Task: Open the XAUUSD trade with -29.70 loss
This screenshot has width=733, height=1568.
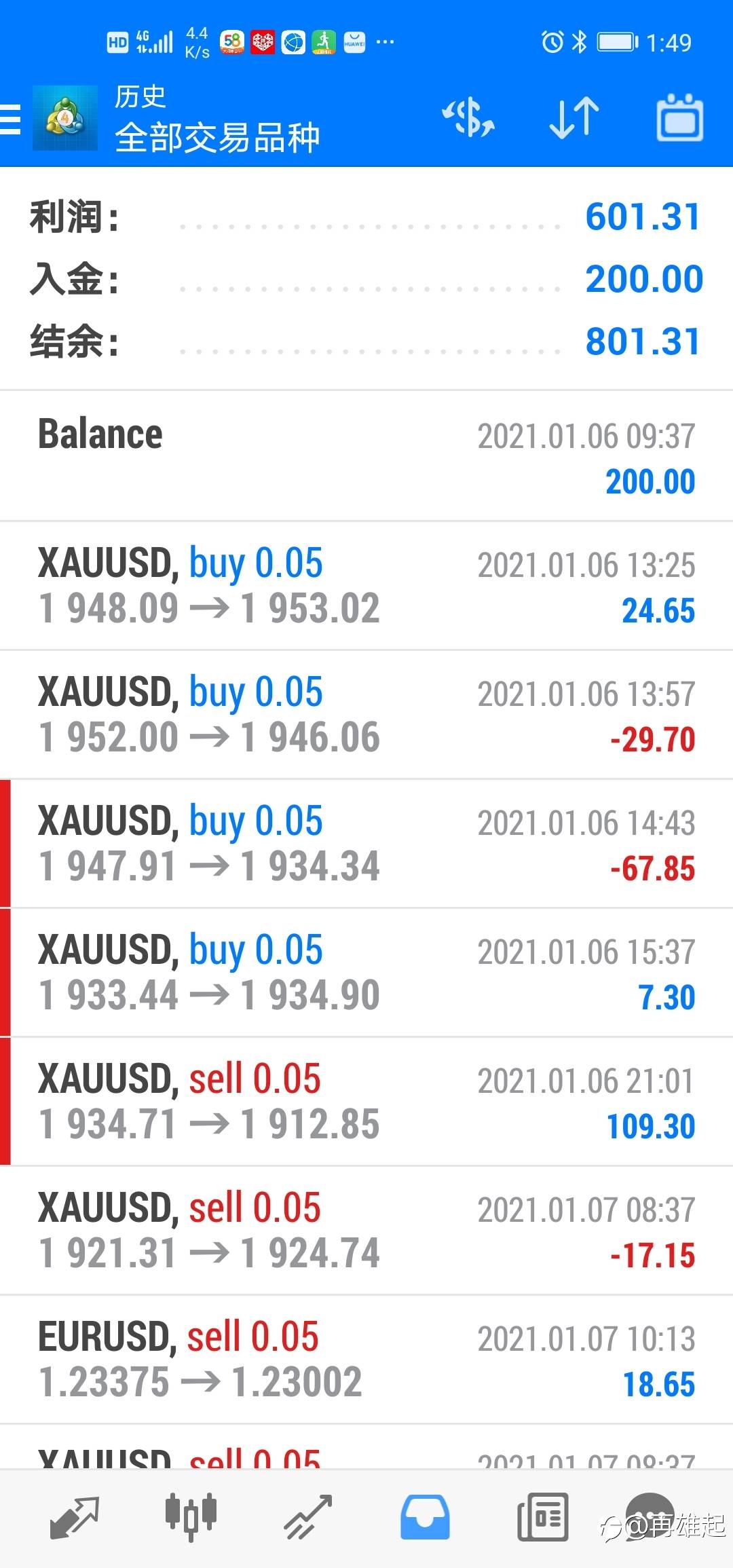Action: tap(366, 715)
